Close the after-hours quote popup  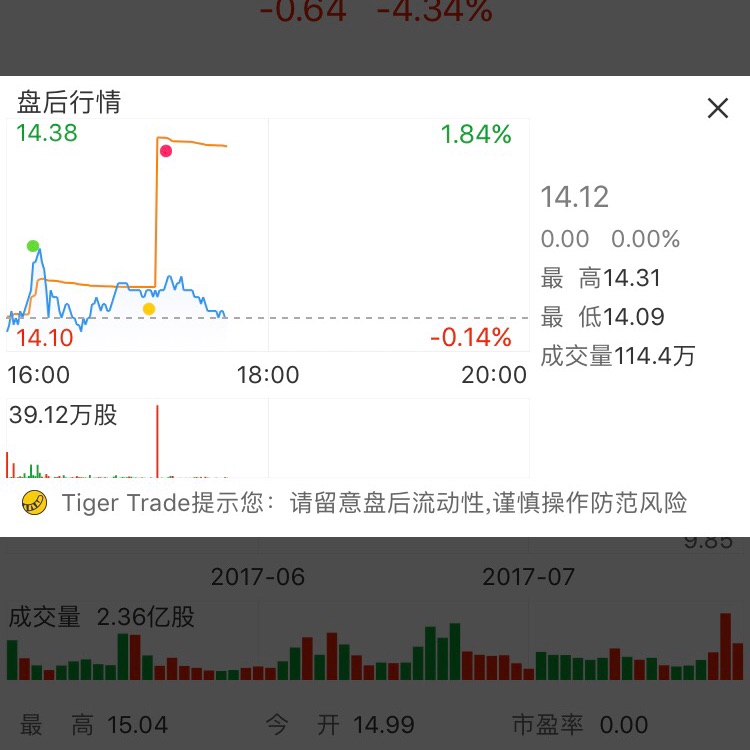click(717, 108)
